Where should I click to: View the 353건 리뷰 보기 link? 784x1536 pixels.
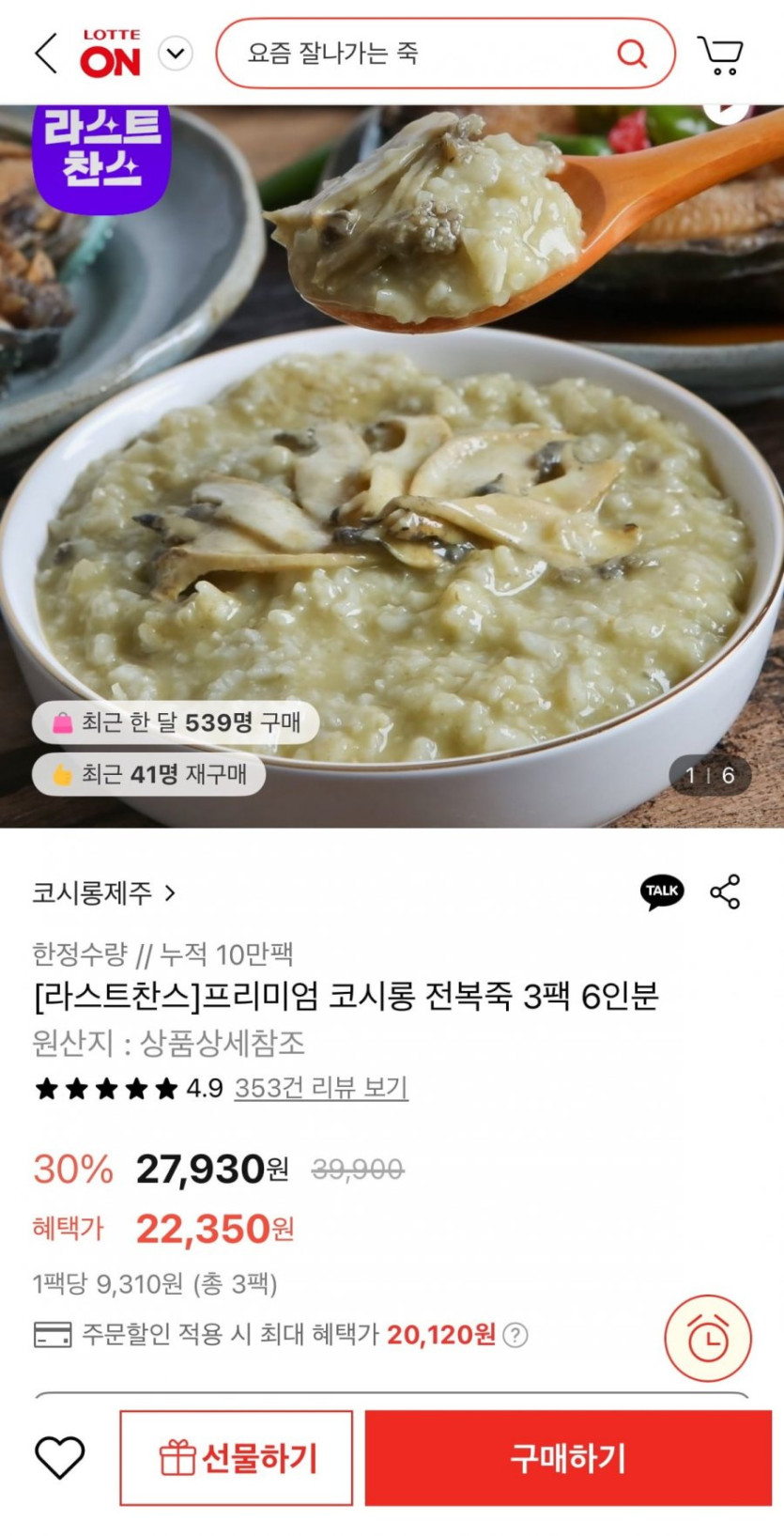(x=321, y=1088)
